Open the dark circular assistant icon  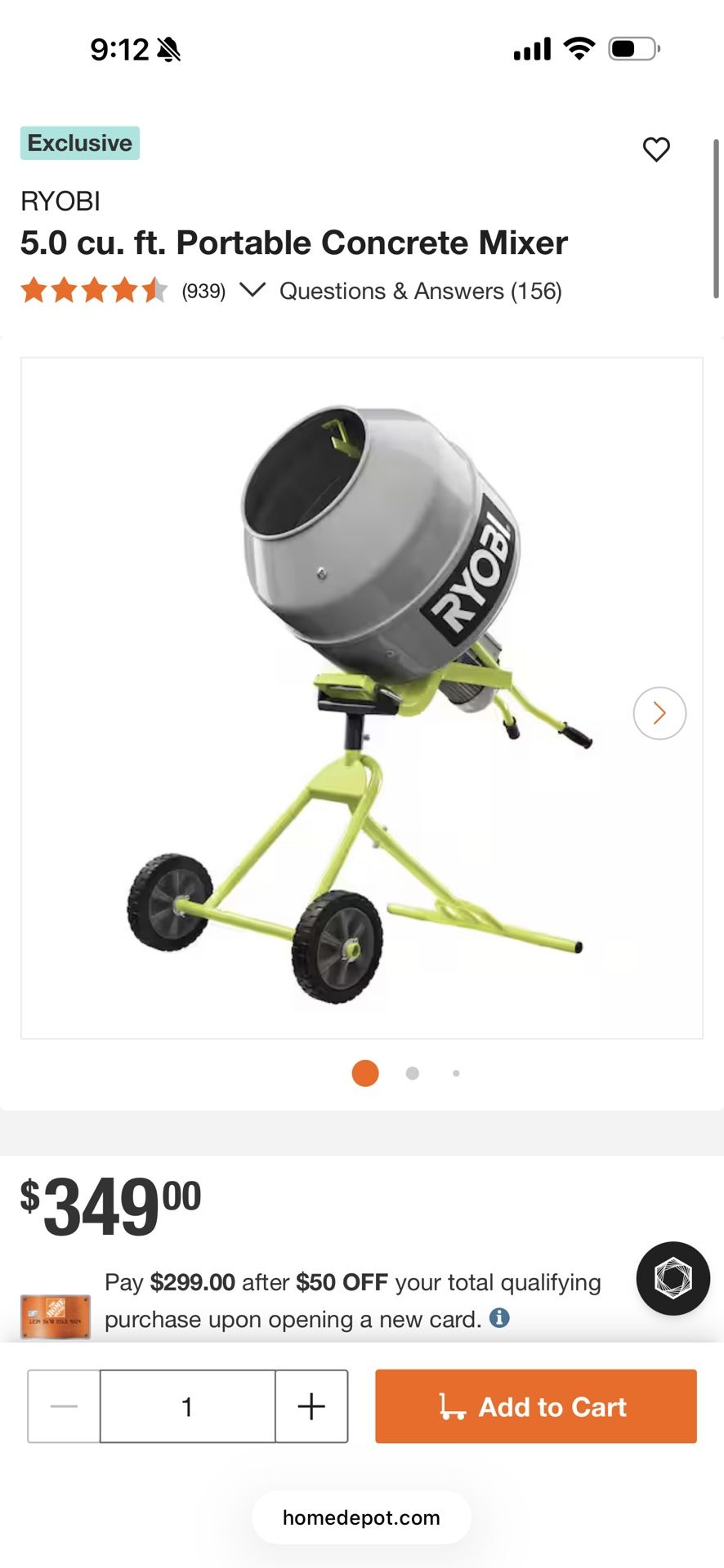point(673,1278)
